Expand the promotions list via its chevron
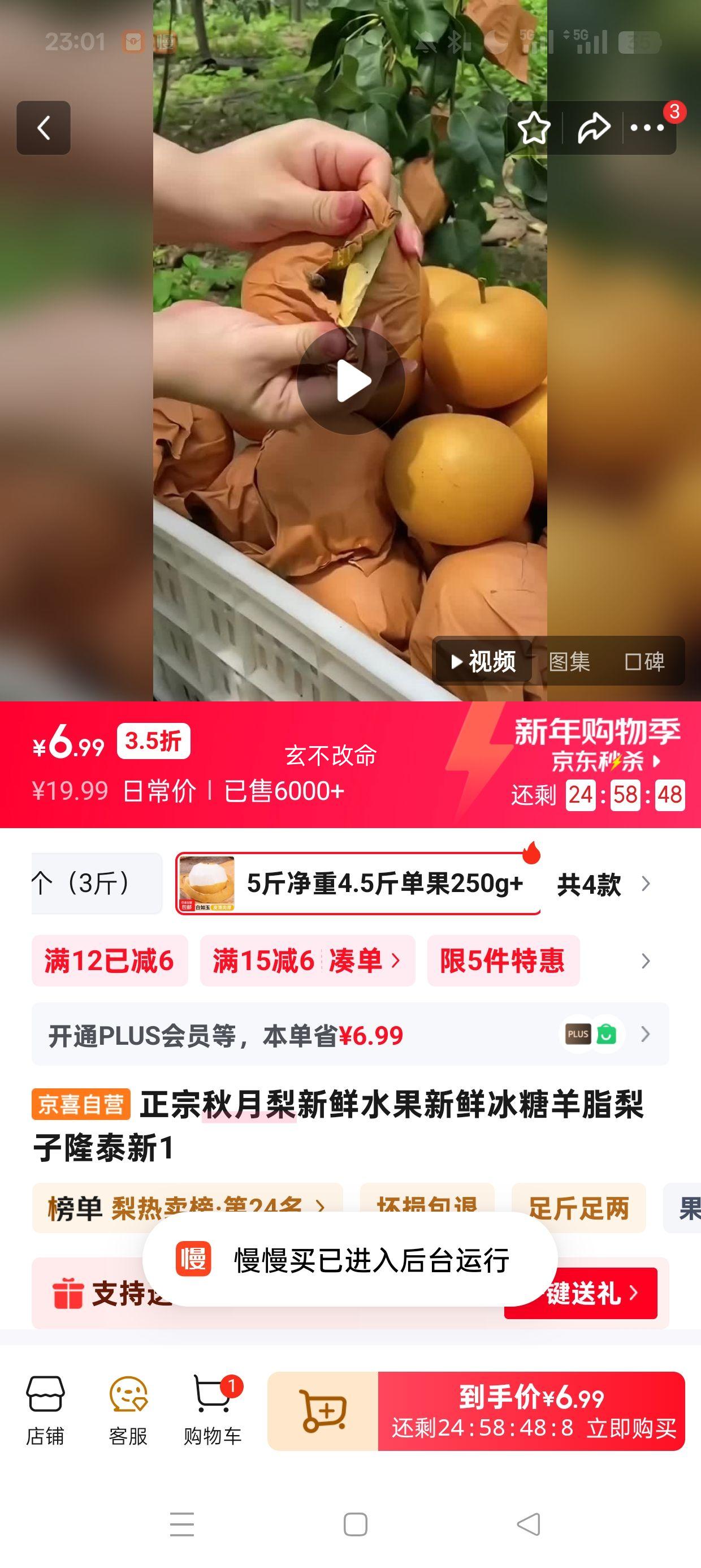Viewport: 701px width, 1568px height. pos(646,960)
